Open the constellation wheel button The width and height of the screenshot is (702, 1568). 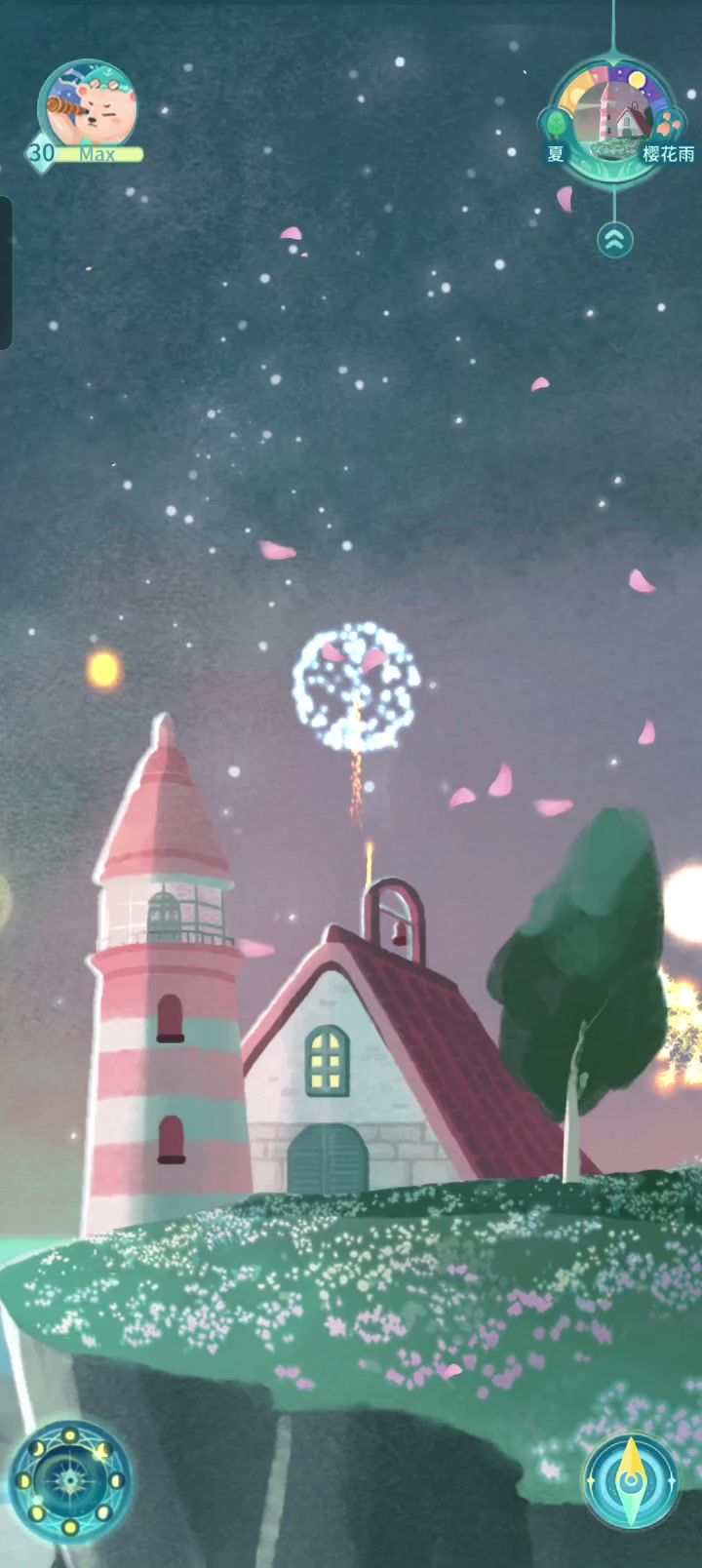point(70,1480)
